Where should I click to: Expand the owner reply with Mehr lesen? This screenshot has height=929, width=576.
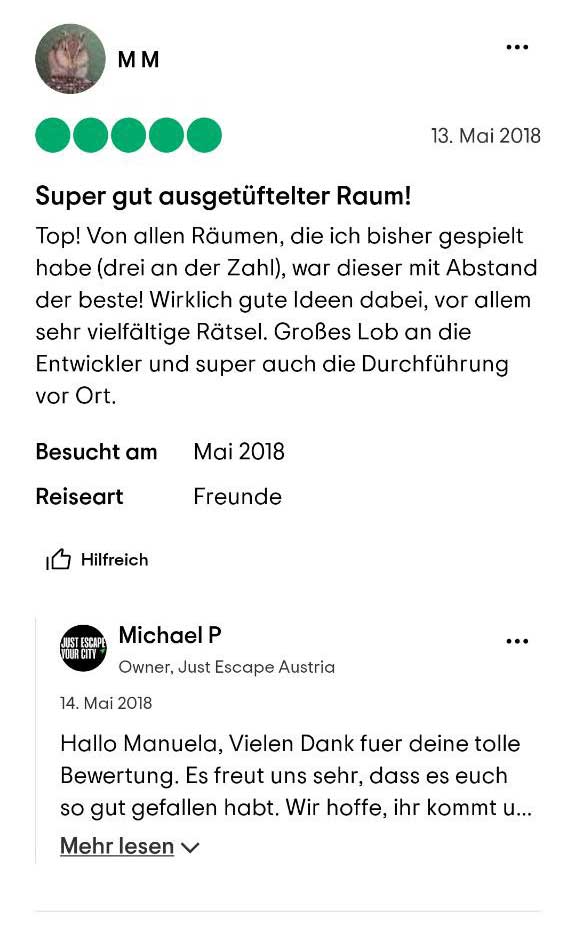[x=130, y=845]
